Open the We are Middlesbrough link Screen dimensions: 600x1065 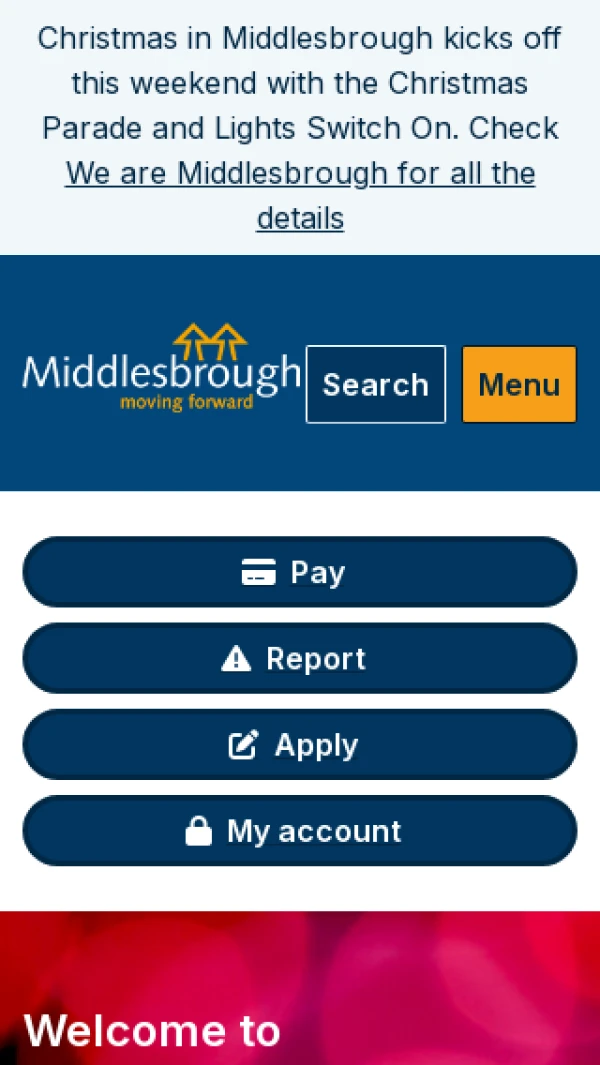[x=300, y=174]
